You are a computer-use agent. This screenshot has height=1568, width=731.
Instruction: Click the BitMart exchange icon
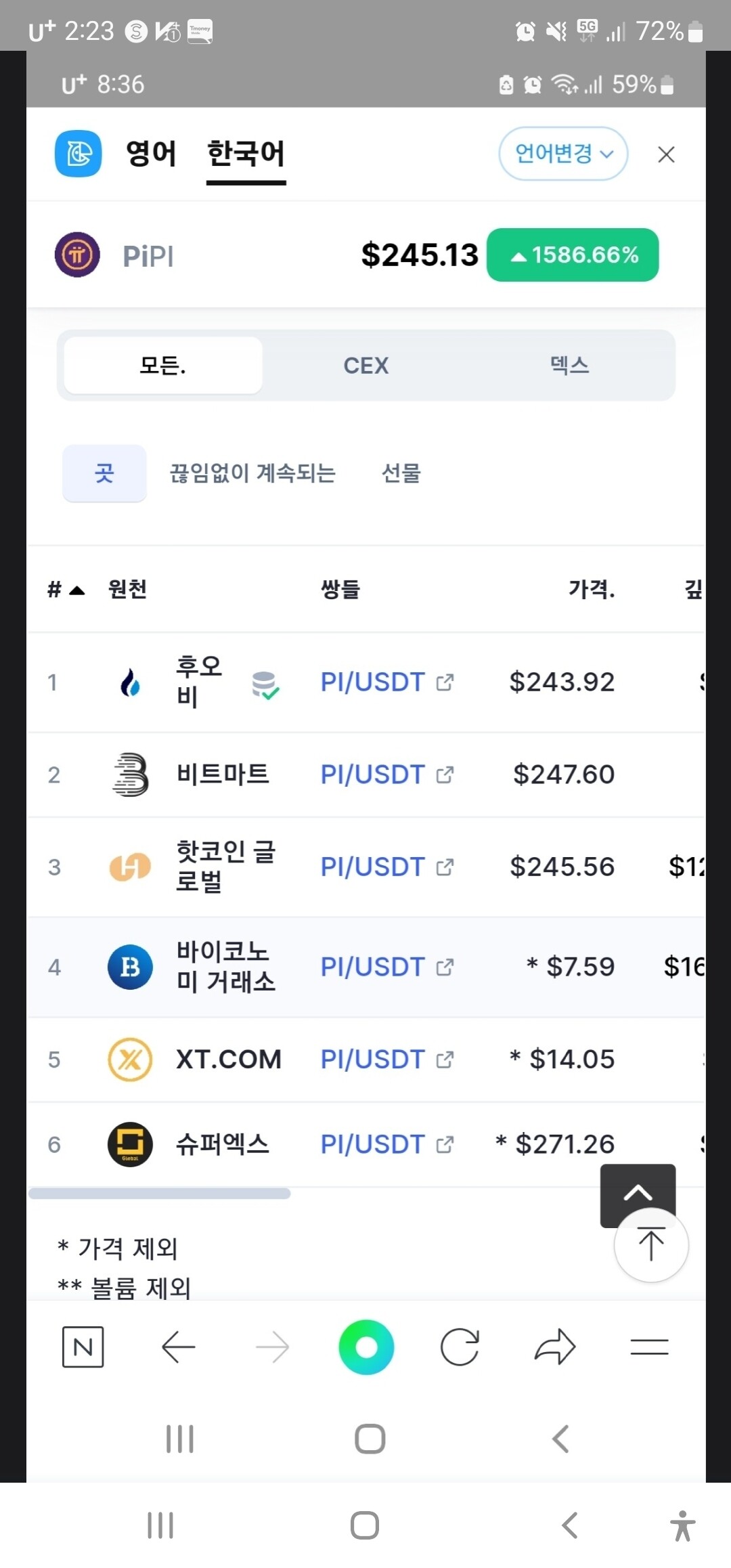(x=129, y=774)
